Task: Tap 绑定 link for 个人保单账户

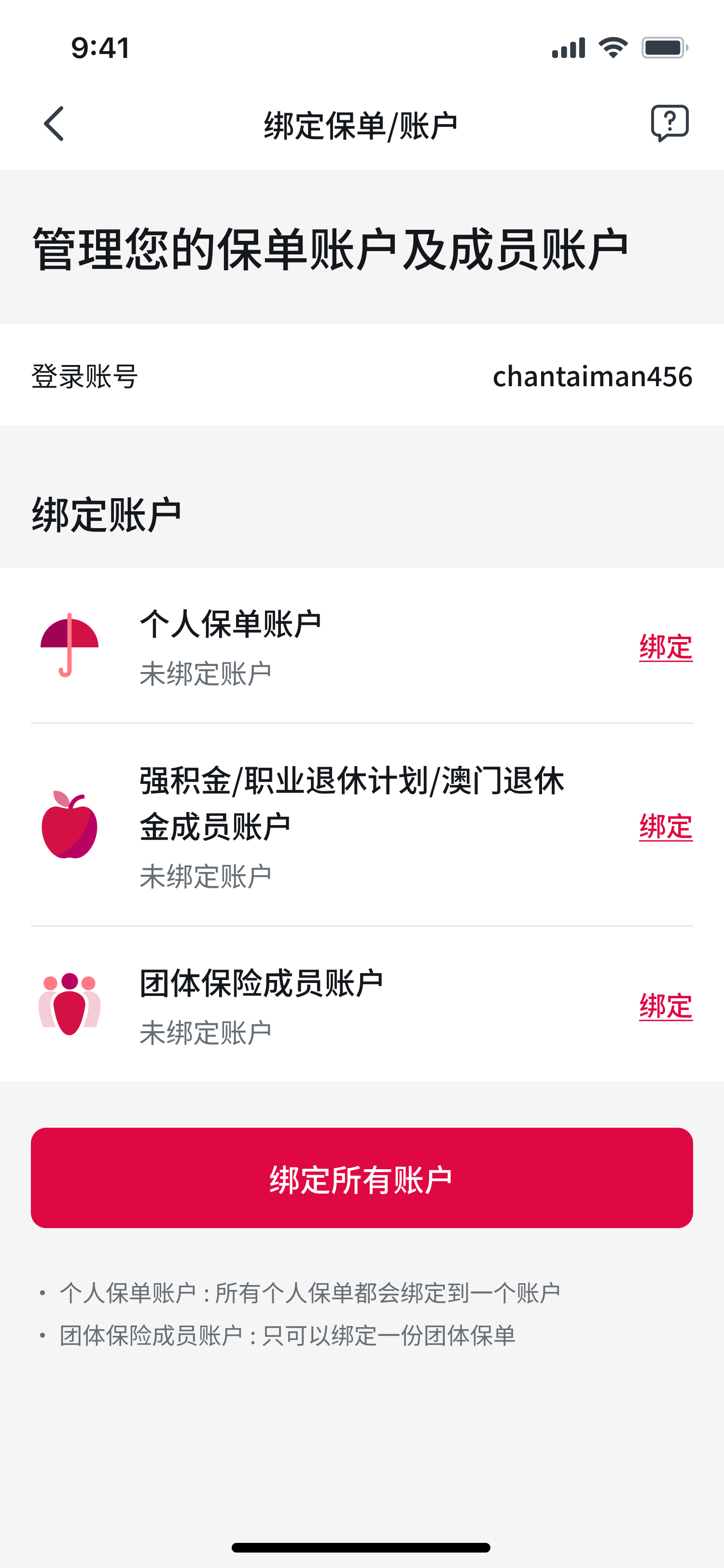Action: point(666,646)
